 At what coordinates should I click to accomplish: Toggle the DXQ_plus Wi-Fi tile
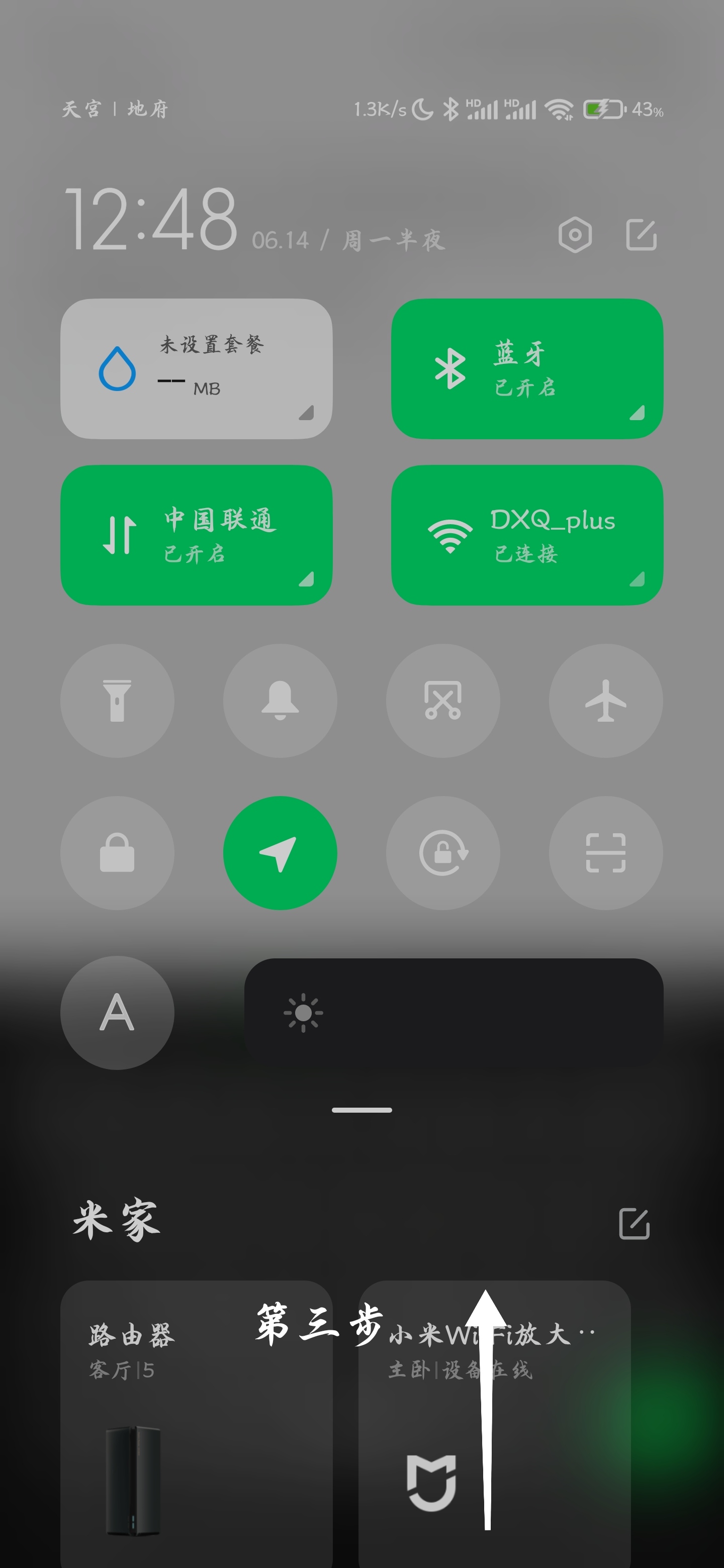[527, 535]
